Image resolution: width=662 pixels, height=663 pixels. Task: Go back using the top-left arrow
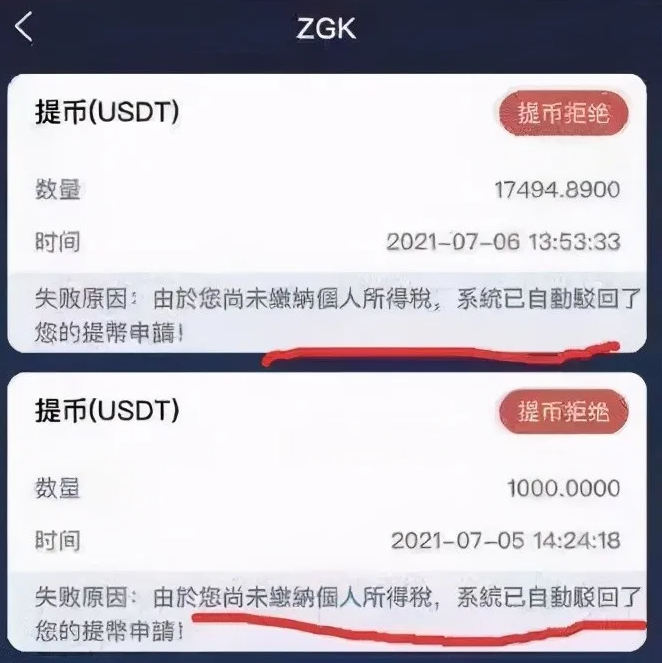24,27
